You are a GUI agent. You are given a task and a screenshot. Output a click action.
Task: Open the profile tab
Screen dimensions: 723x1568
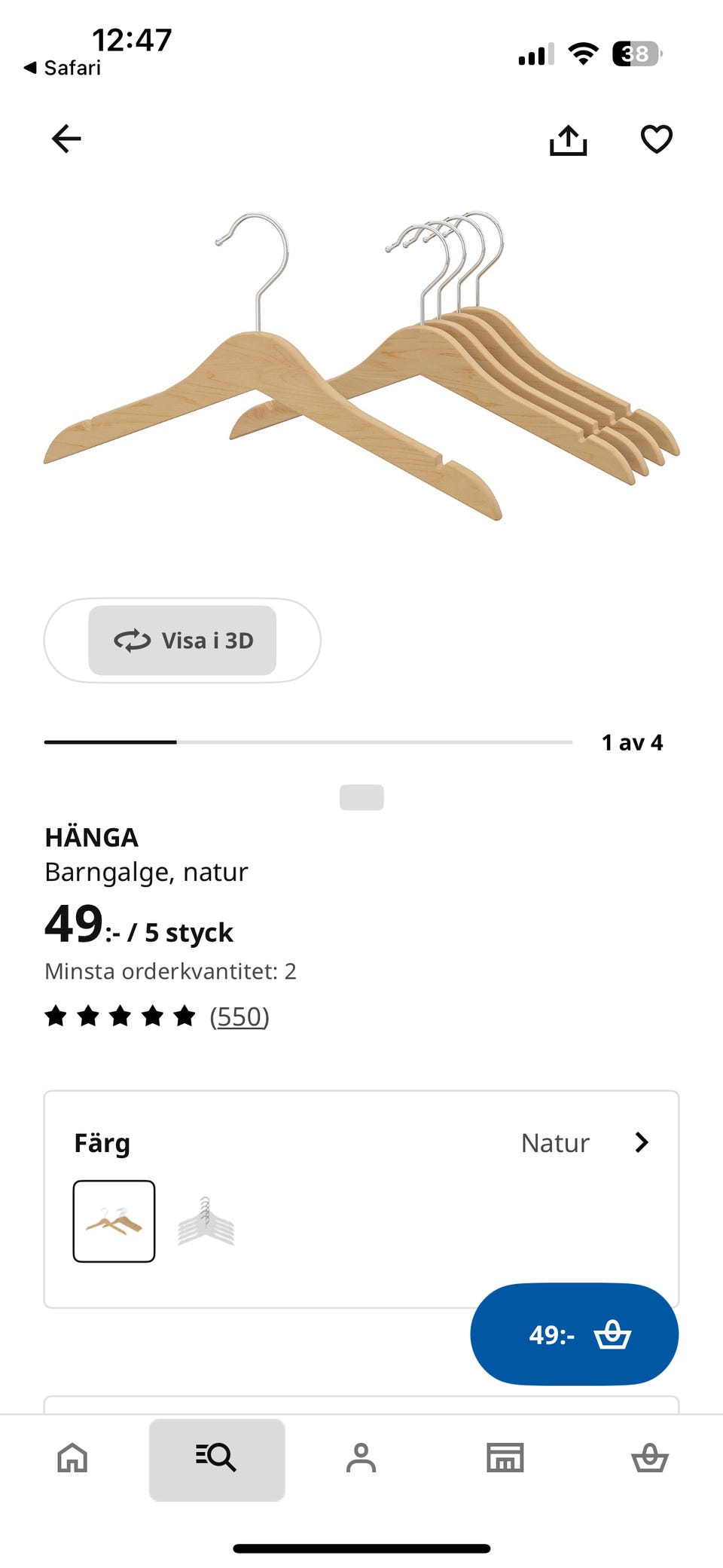click(x=361, y=1458)
